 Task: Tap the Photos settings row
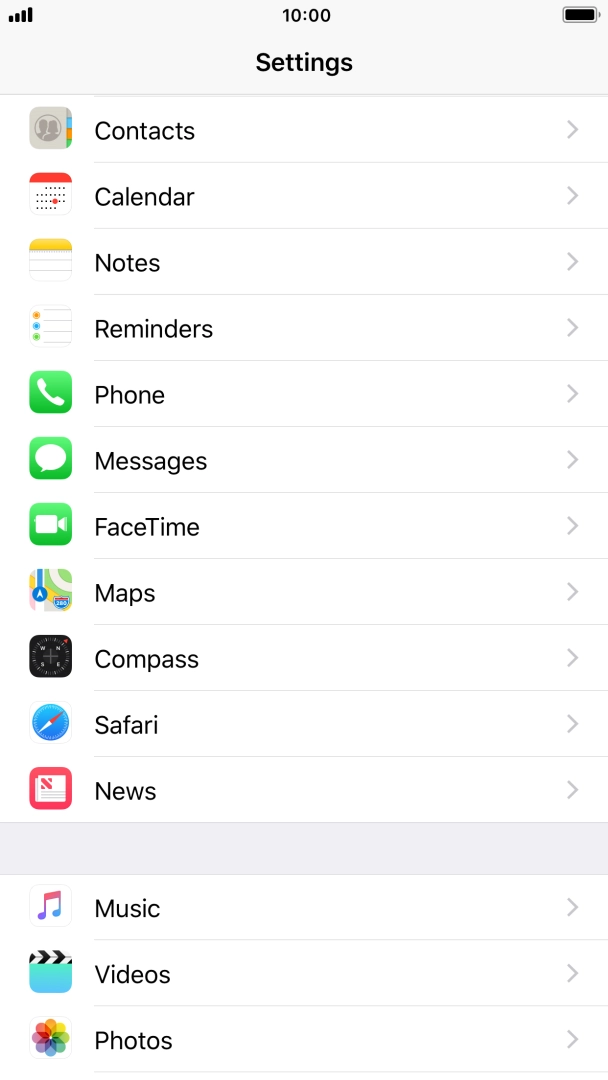[304, 1040]
